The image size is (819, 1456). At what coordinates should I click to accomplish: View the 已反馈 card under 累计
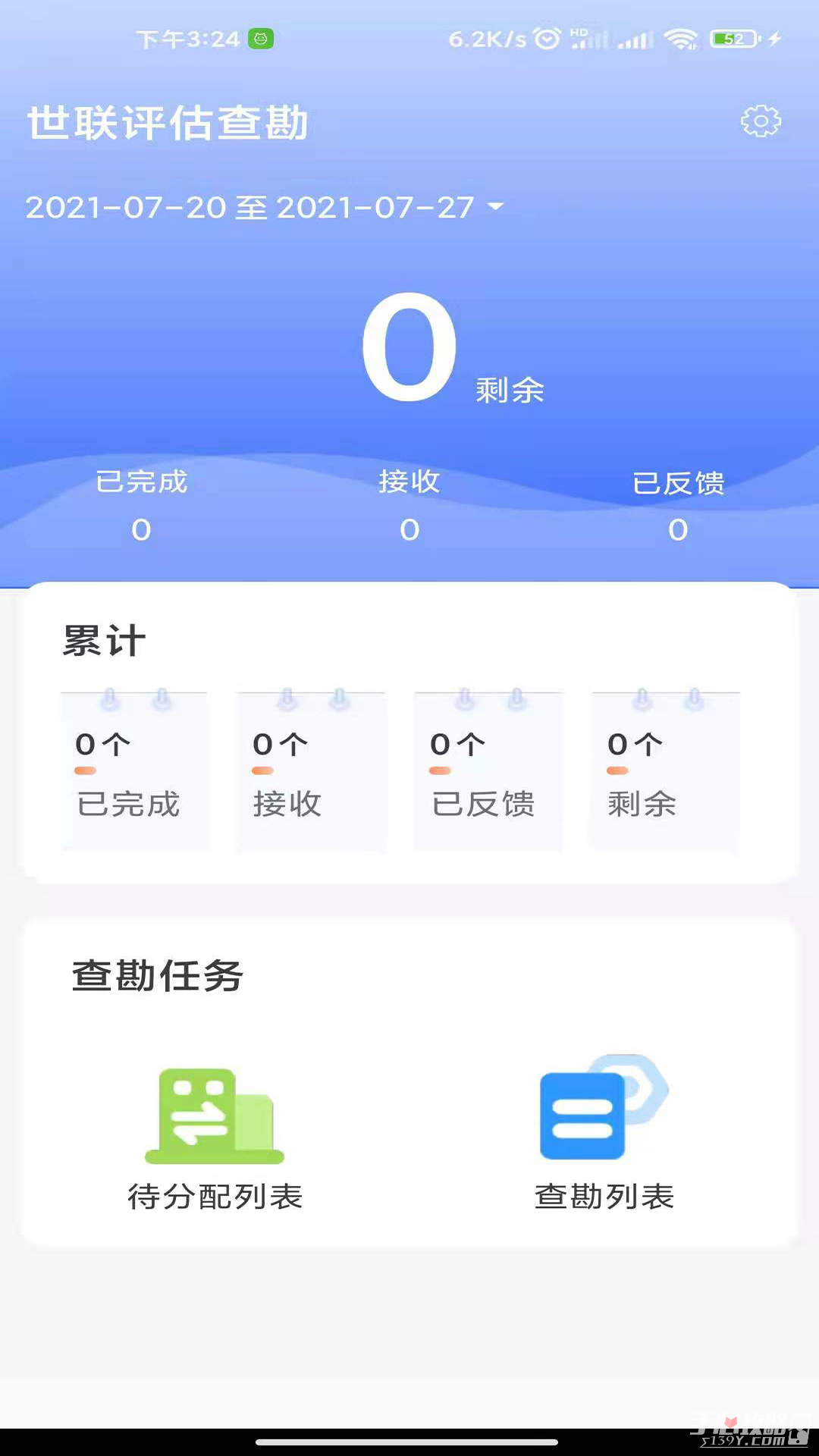tap(488, 769)
